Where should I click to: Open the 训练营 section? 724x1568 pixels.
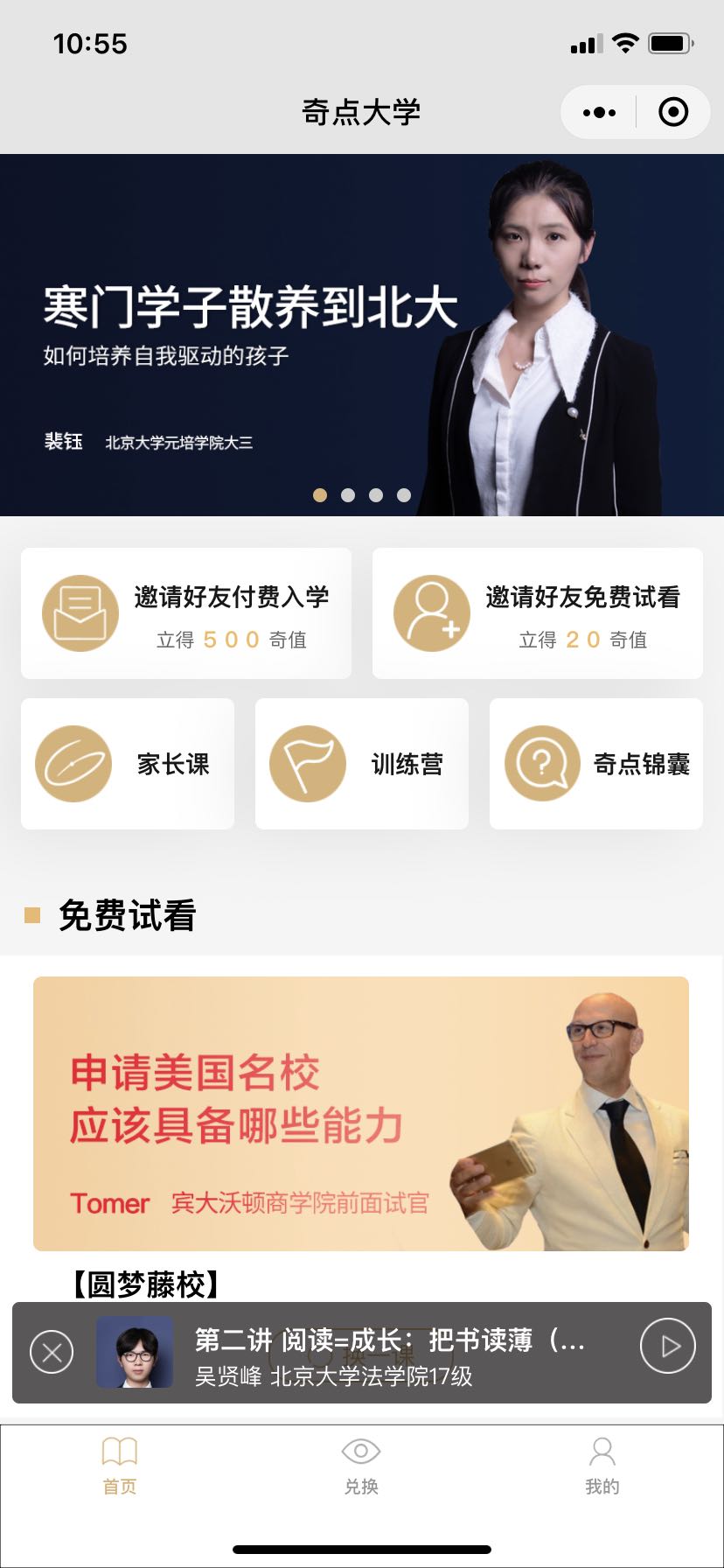coord(362,764)
